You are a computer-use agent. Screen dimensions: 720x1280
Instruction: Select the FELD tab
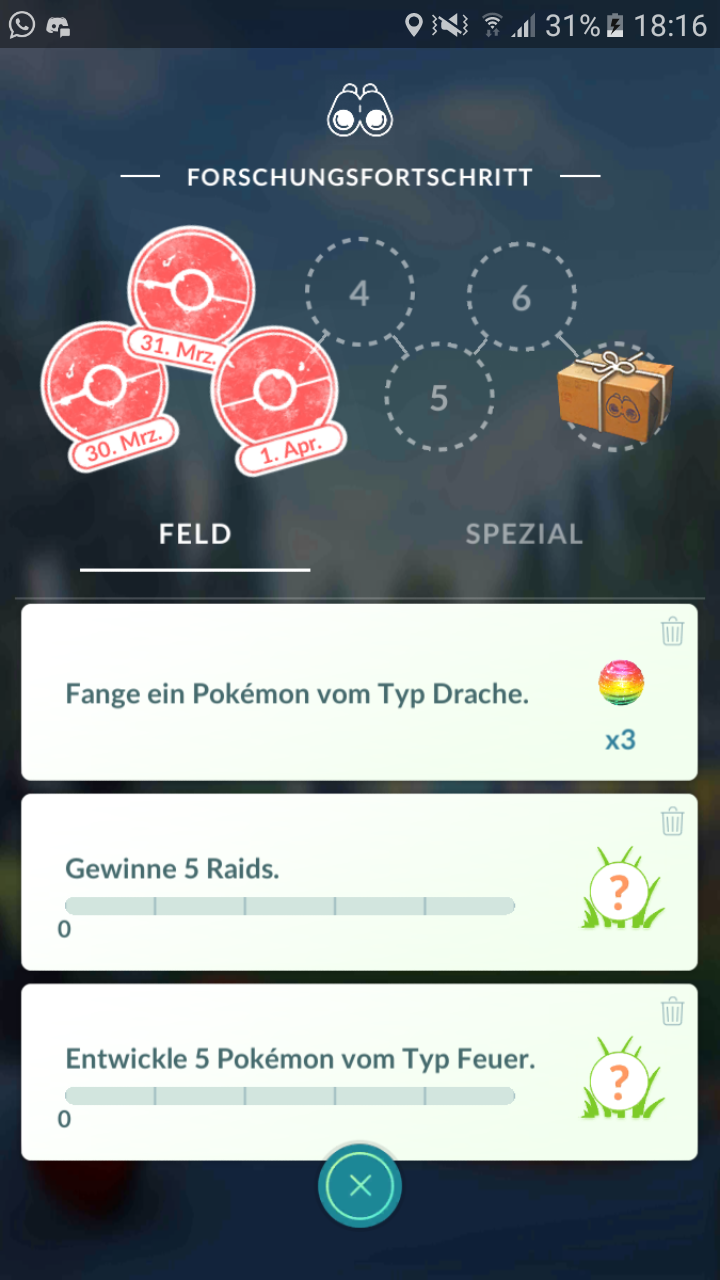(195, 534)
